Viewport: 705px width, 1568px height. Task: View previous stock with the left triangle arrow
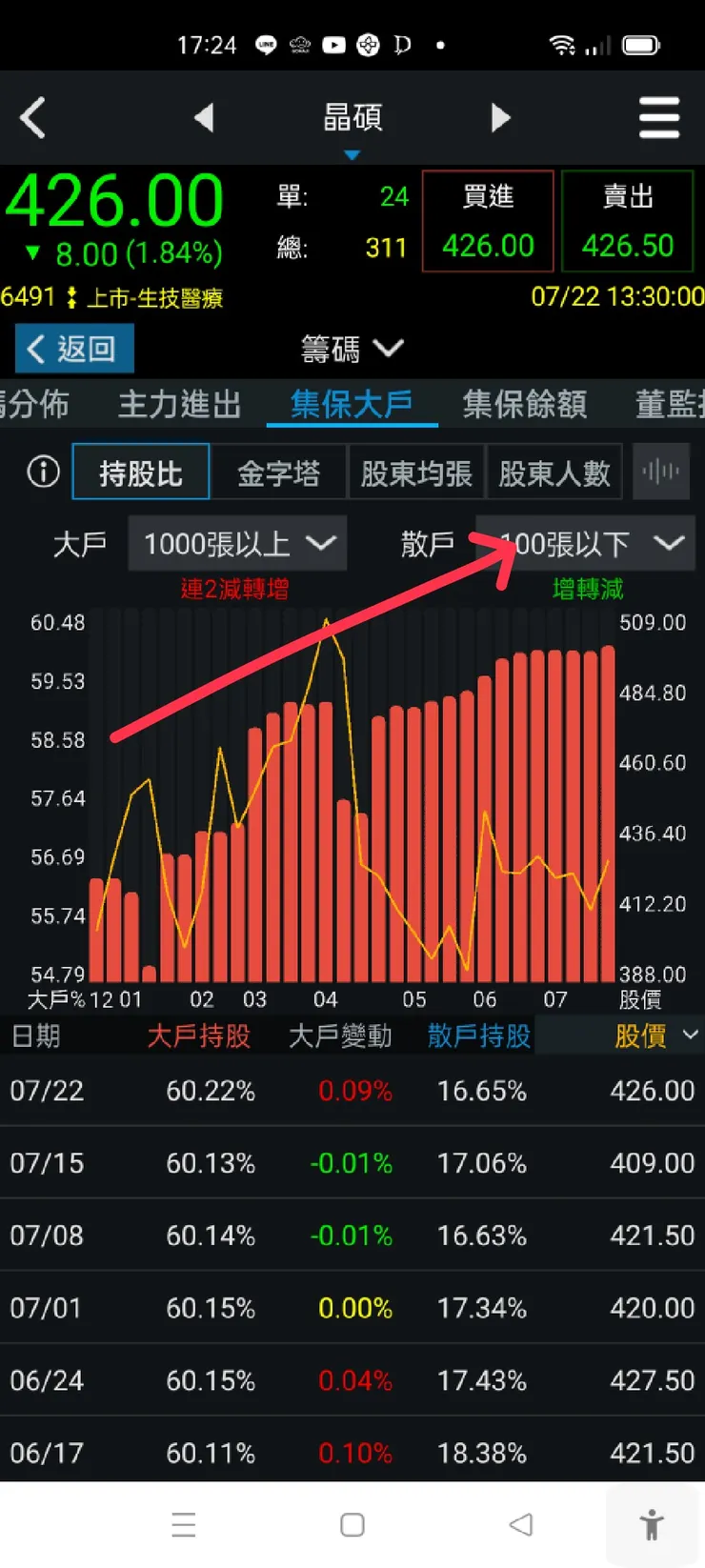(x=203, y=117)
